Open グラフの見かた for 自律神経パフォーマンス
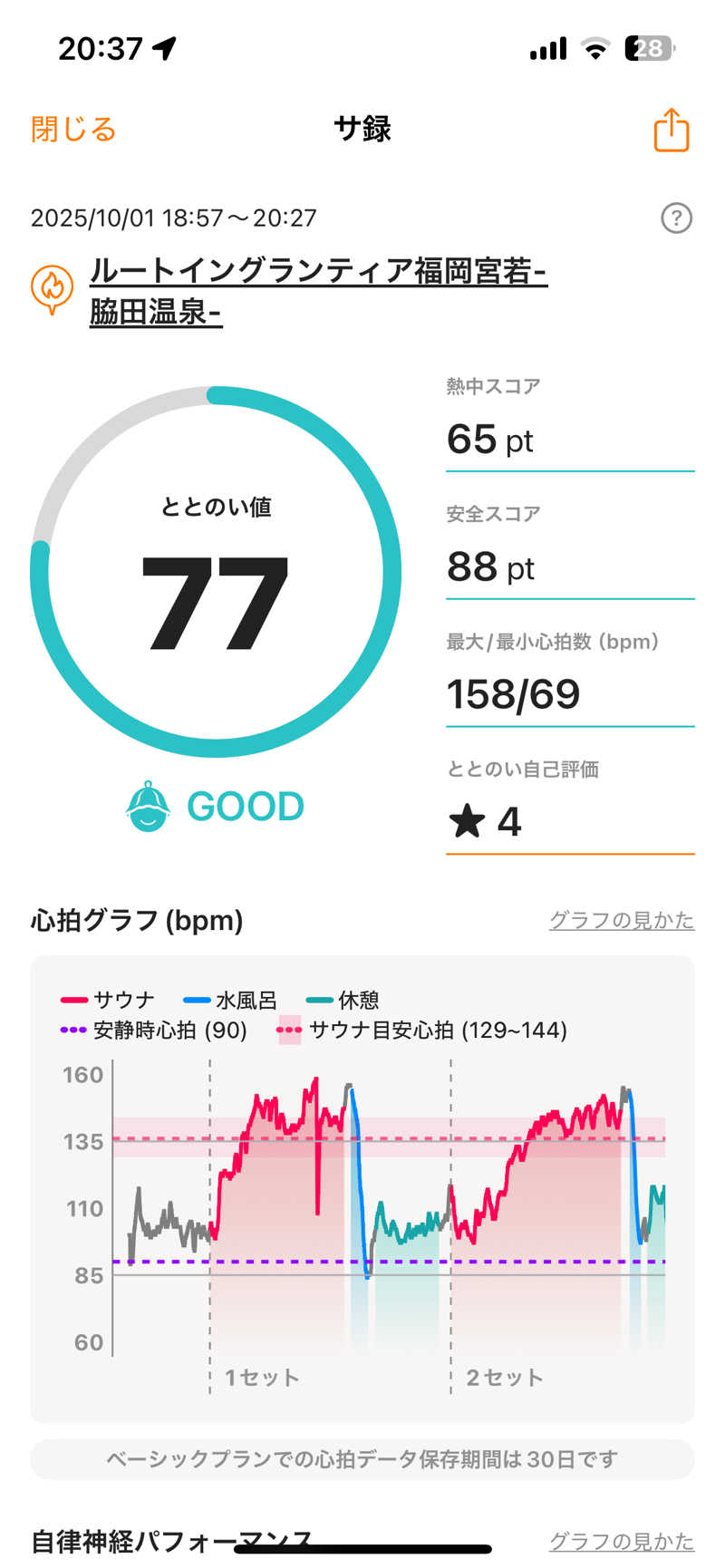 tap(621, 1541)
